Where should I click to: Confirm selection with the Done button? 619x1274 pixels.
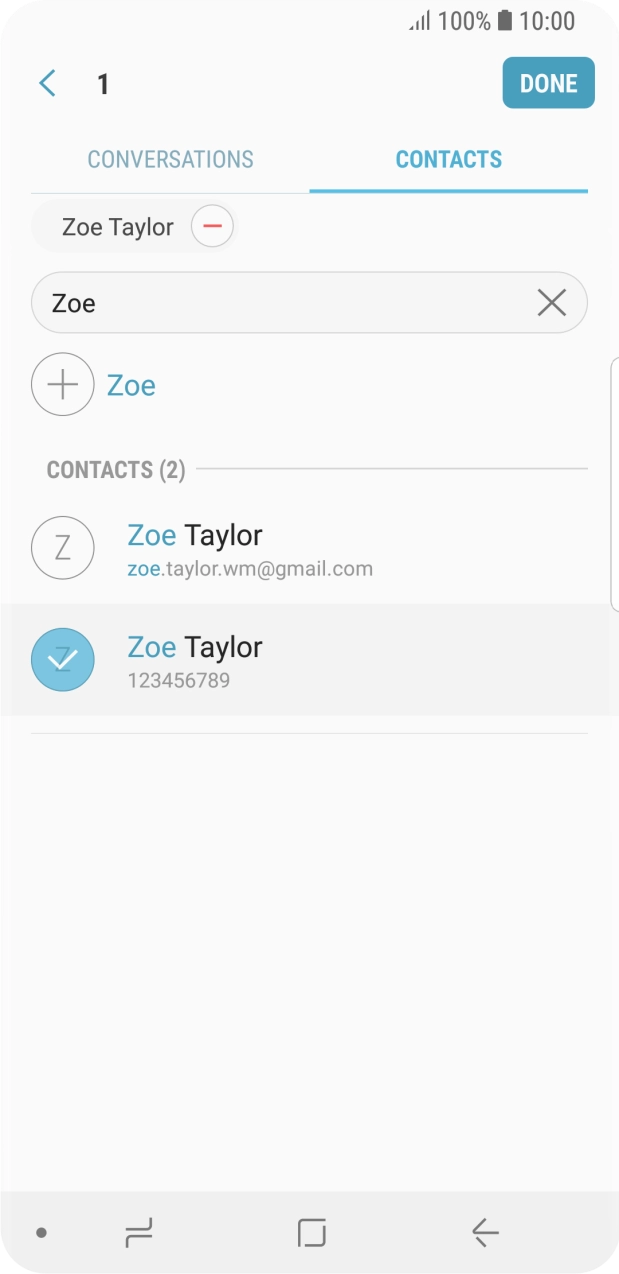pos(548,83)
